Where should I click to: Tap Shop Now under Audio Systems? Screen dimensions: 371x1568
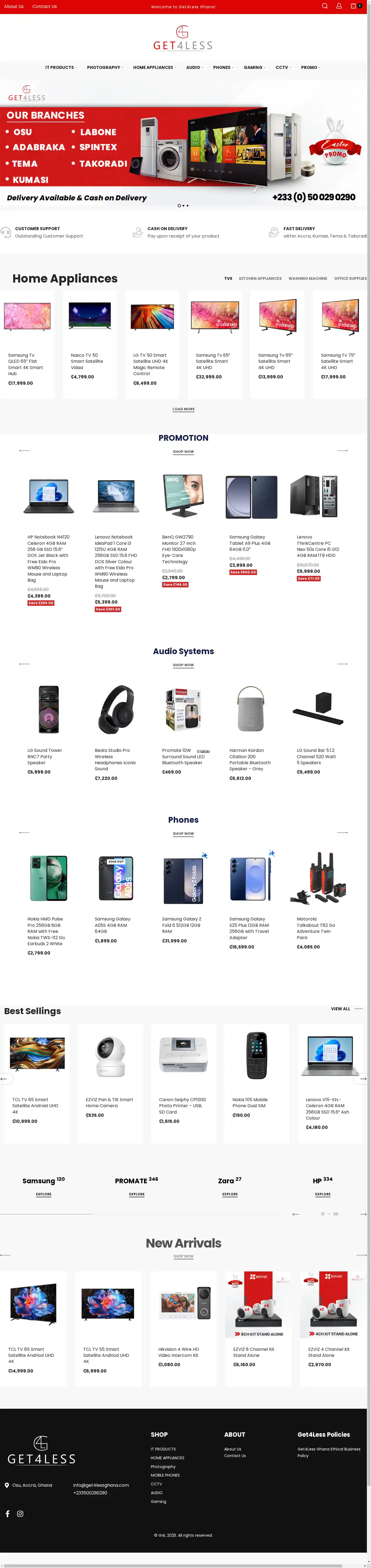click(x=183, y=665)
